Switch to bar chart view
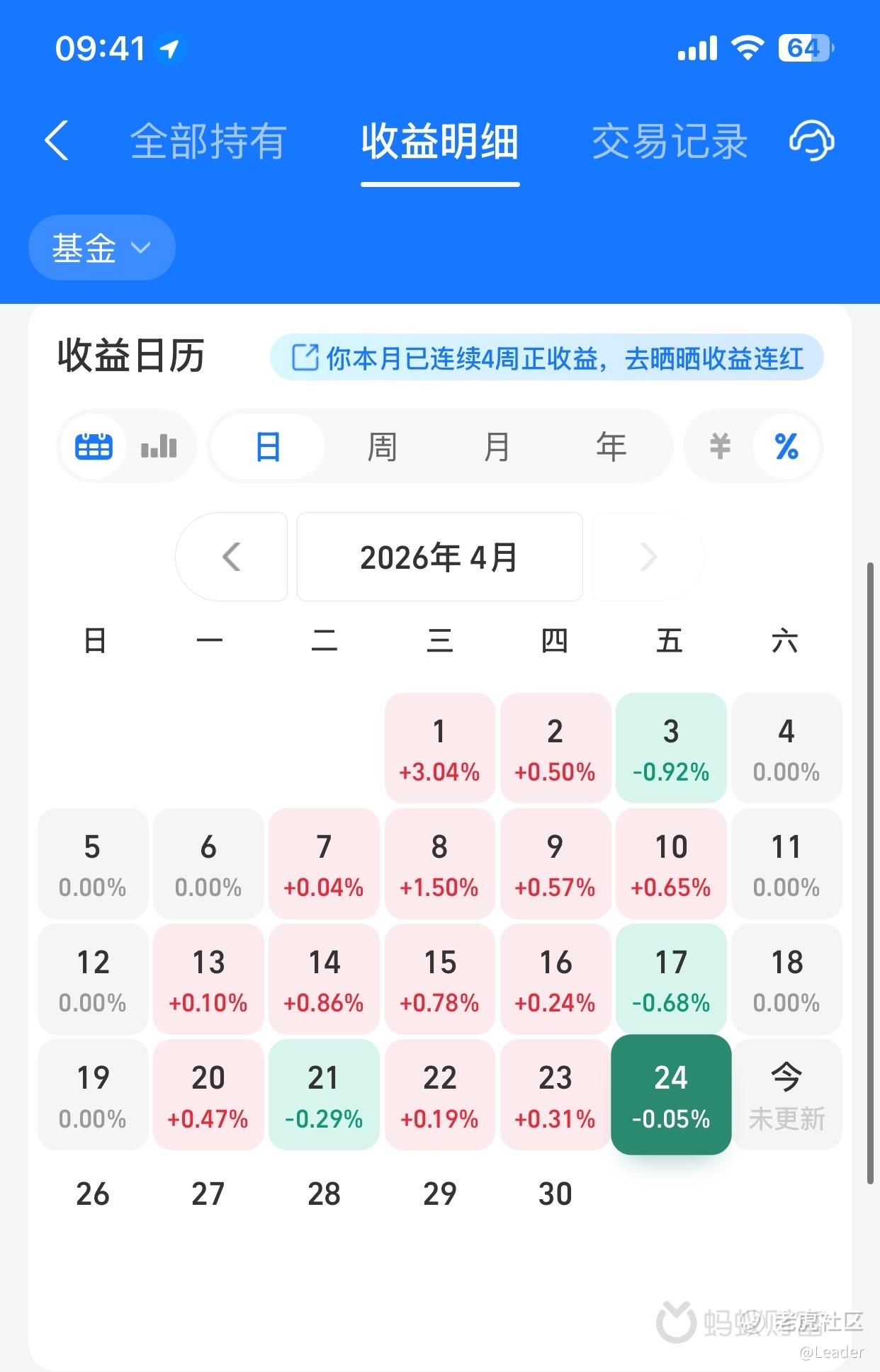The height and width of the screenshot is (1372, 880). tap(159, 447)
